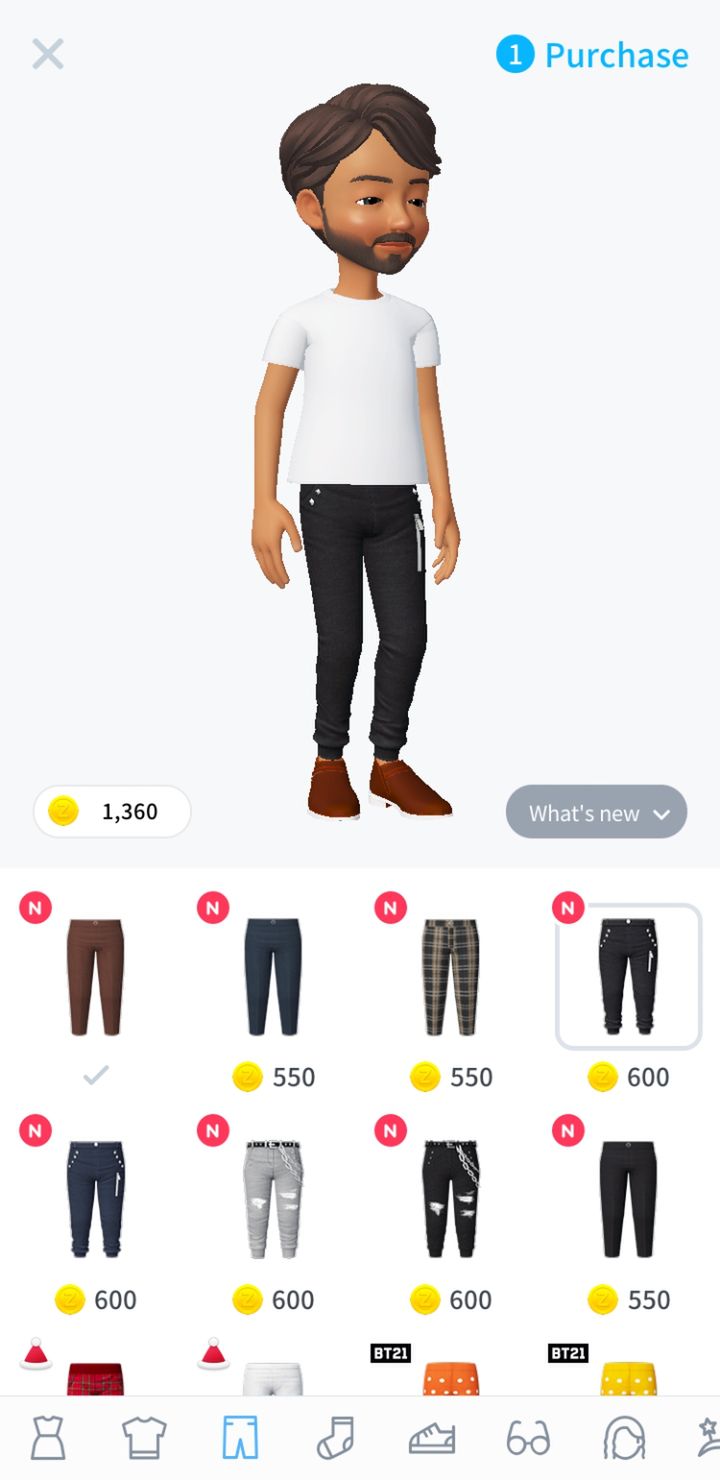720x1480 pixels.
Task: Open the shoes category tab
Action: tap(432, 1438)
